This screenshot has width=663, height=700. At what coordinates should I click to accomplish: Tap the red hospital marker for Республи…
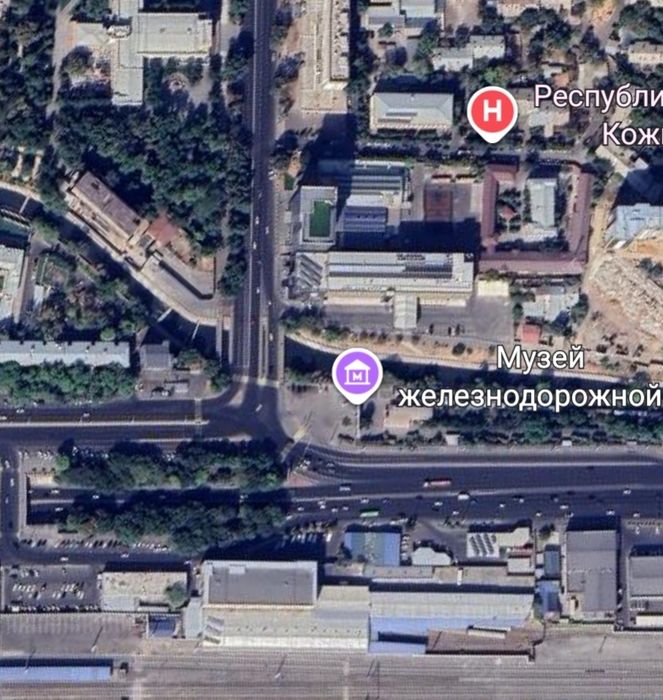[x=492, y=111]
